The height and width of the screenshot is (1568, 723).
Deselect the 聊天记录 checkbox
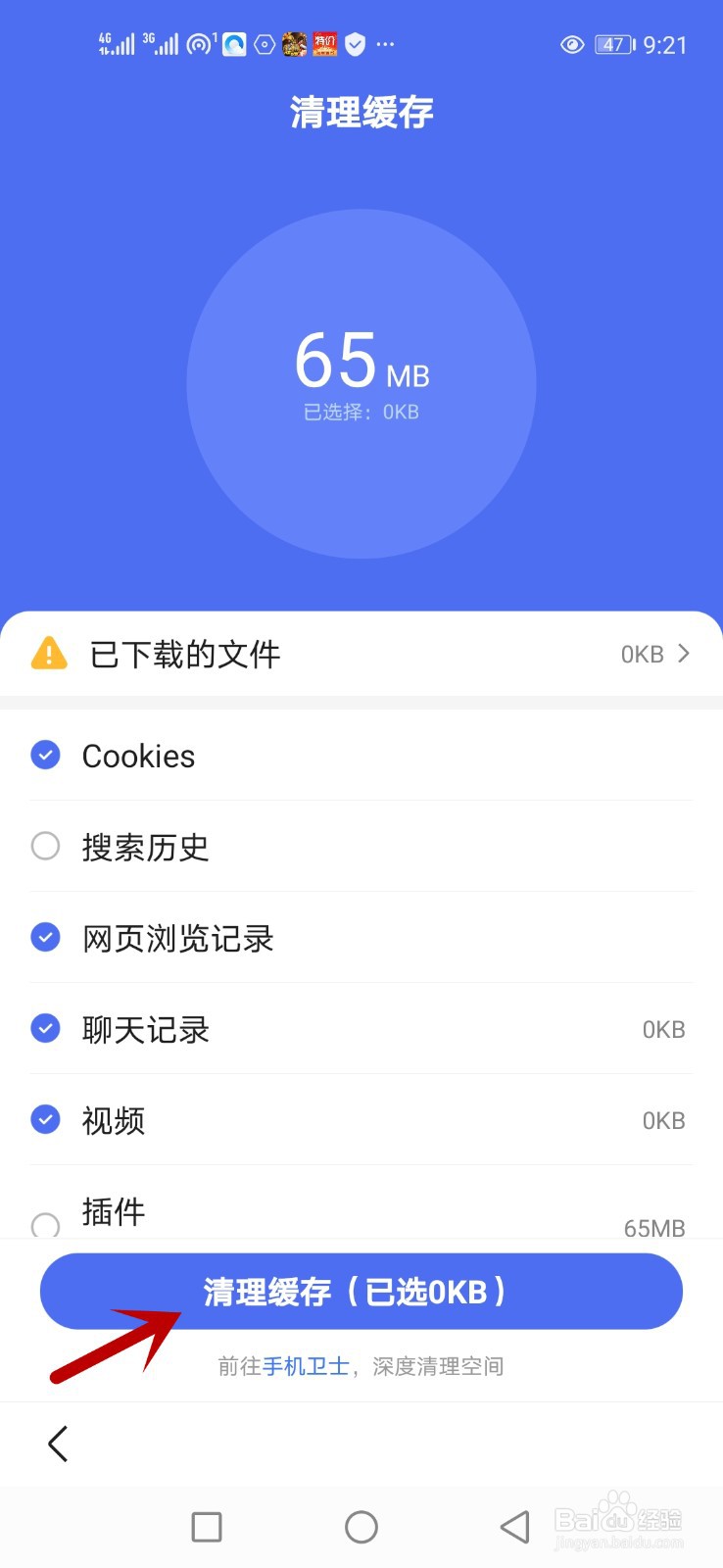pos(46,1028)
